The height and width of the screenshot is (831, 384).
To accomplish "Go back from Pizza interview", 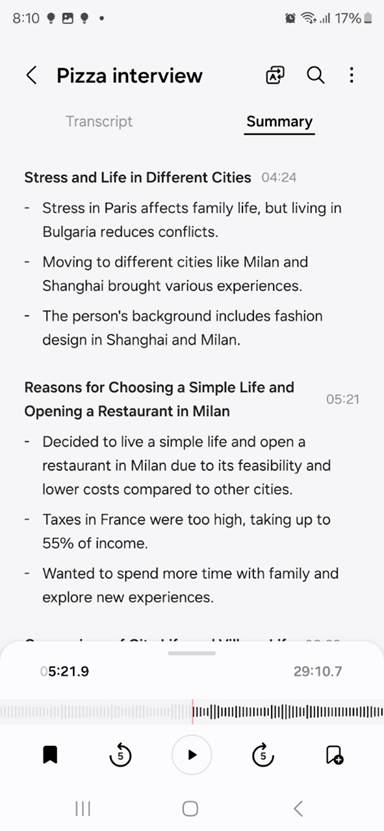I will 32,75.
